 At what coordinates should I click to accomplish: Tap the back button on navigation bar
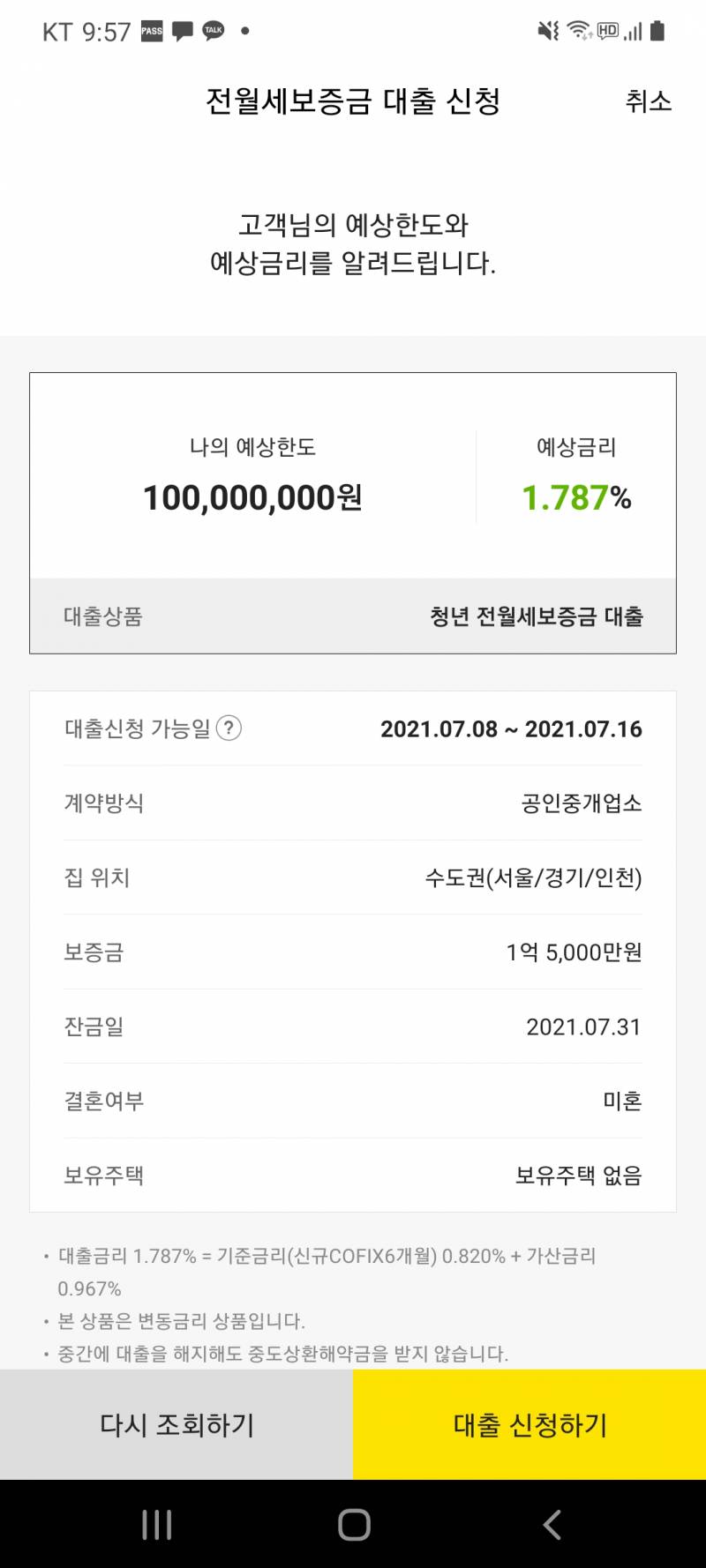click(552, 1522)
